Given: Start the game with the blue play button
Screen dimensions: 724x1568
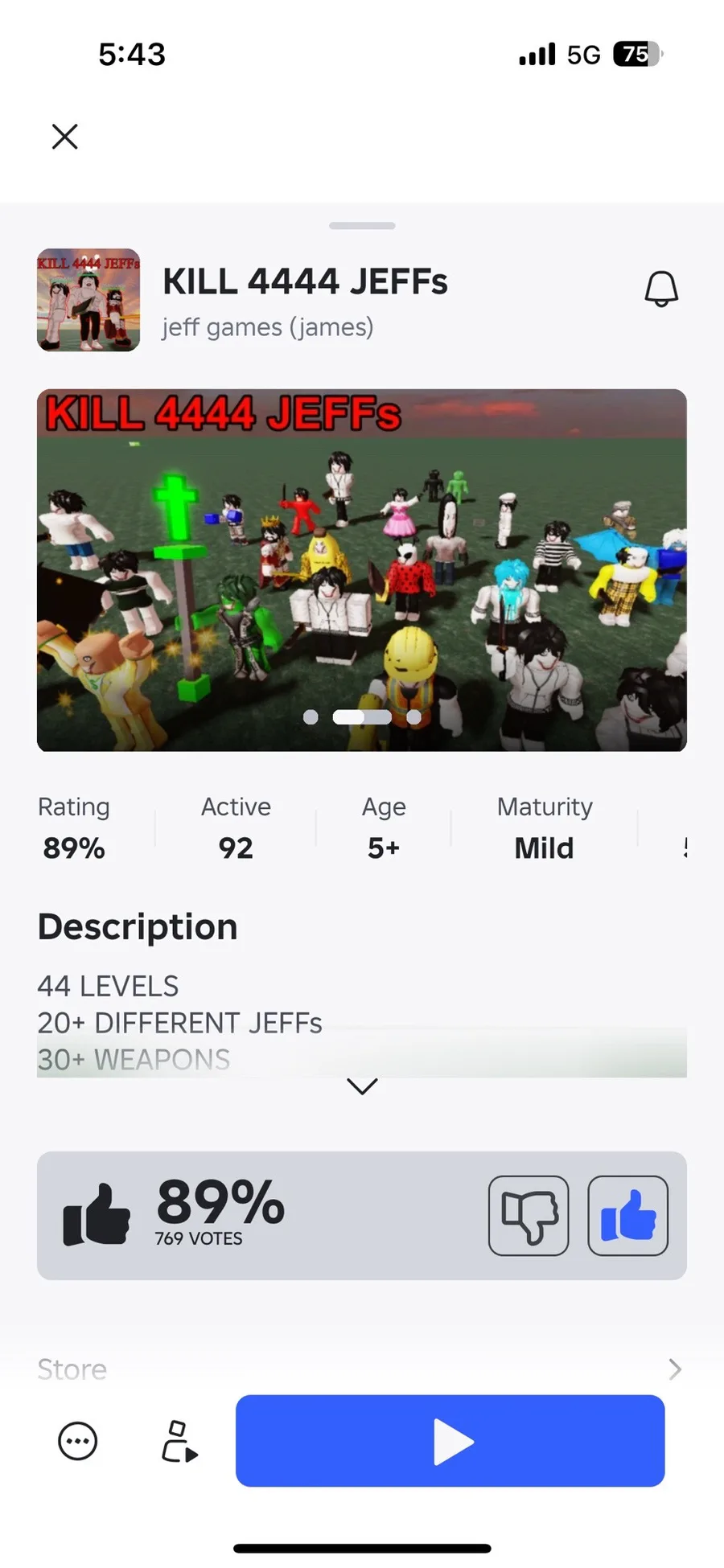Looking at the screenshot, I should click(450, 1440).
